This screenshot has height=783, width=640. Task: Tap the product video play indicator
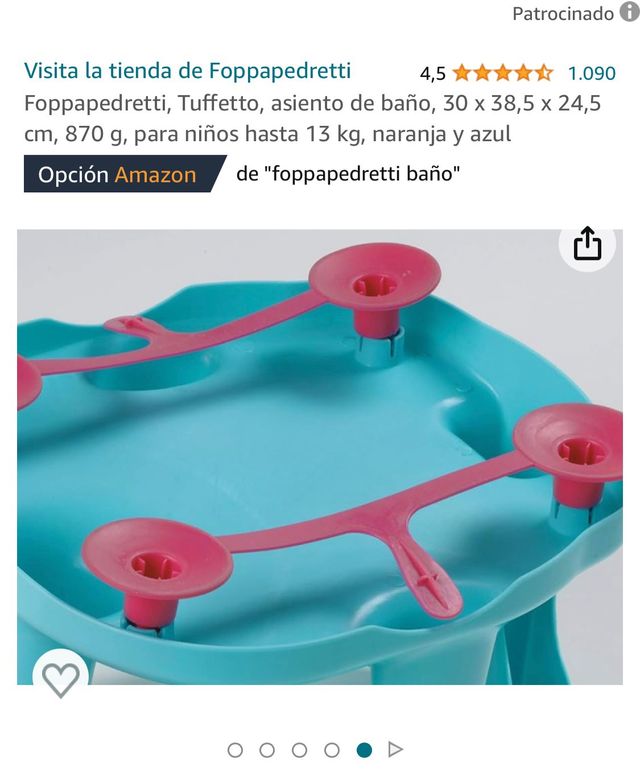tap(395, 749)
